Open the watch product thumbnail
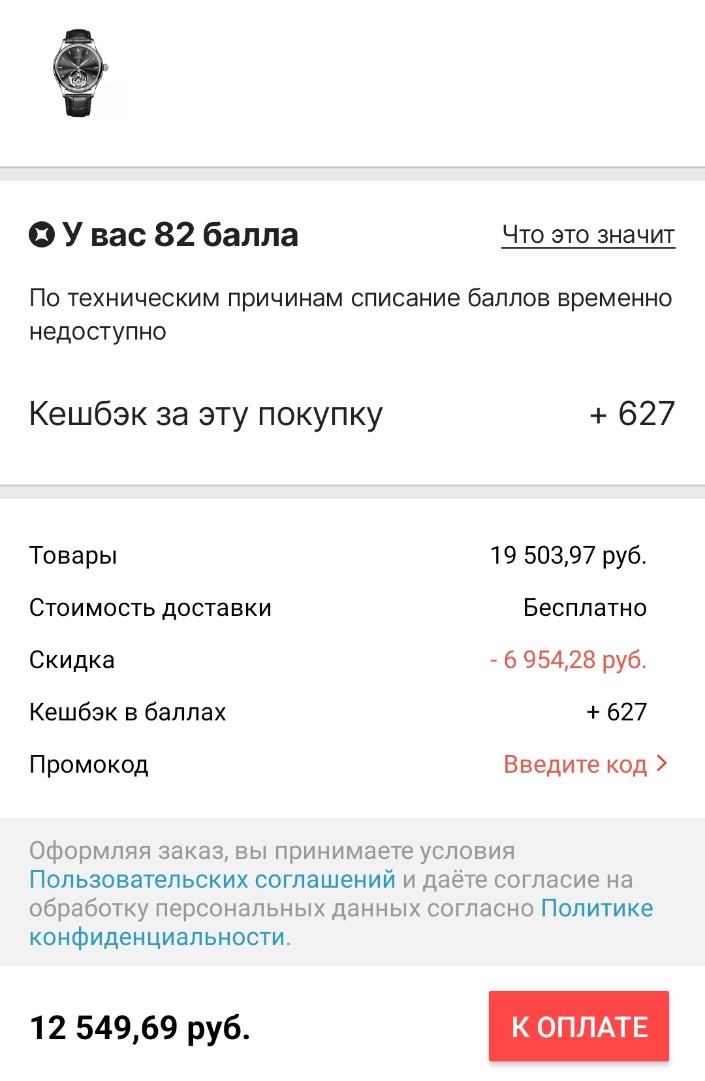This screenshot has width=705, height=1081. (x=81, y=73)
